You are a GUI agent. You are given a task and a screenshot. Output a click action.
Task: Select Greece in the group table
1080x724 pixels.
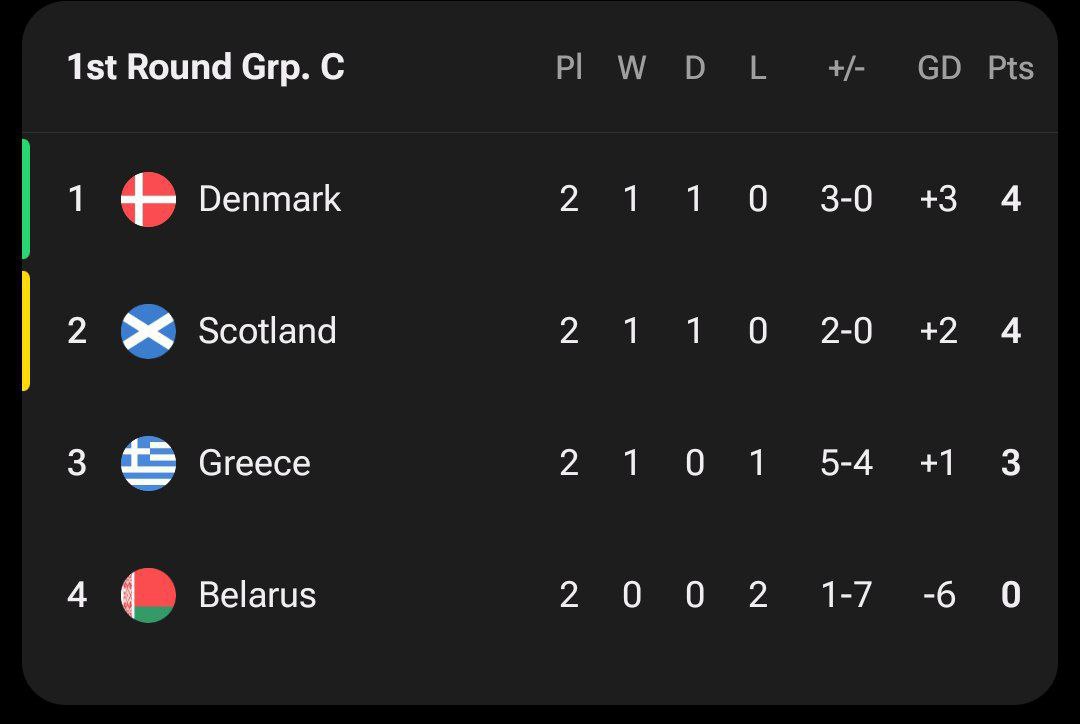pyautogui.click(x=254, y=463)
